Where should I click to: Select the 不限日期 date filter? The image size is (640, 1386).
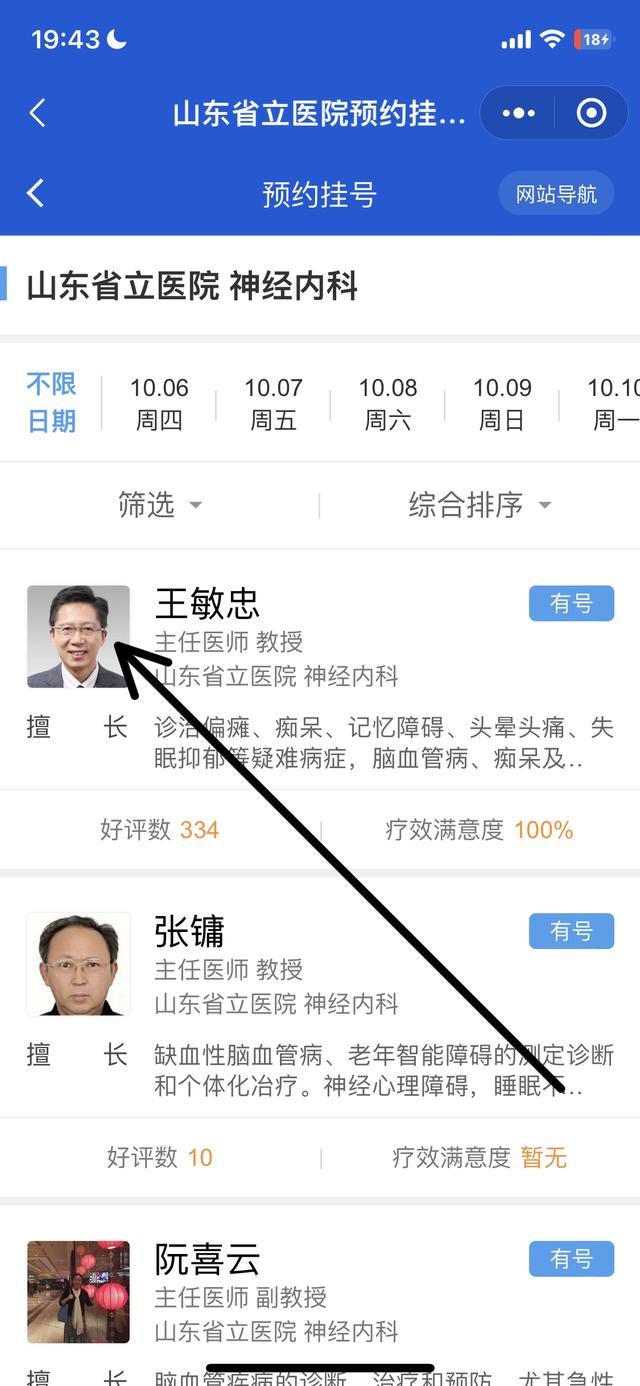[51, 403]
